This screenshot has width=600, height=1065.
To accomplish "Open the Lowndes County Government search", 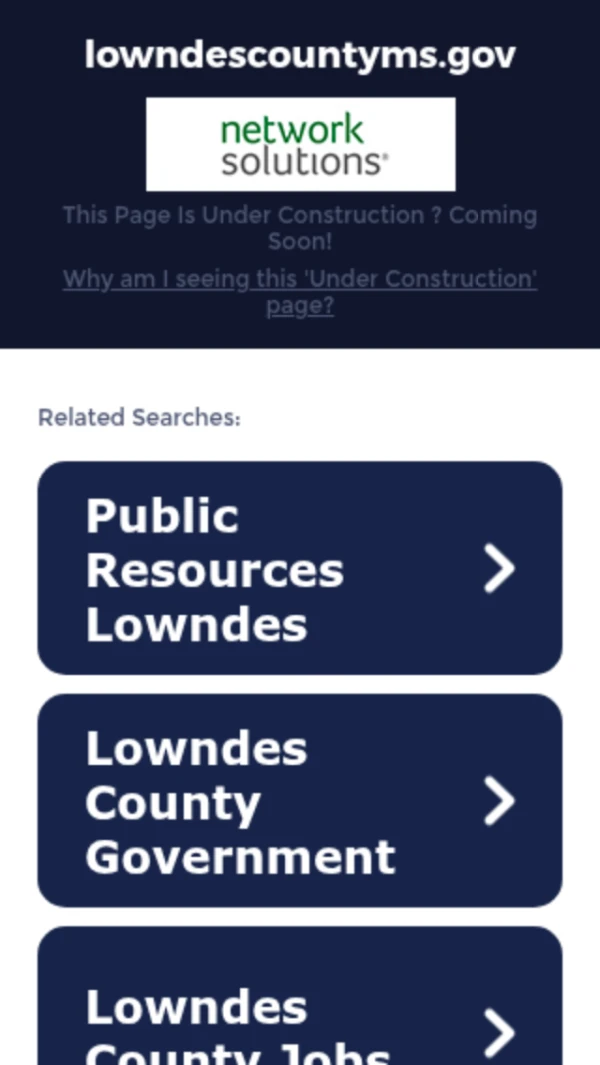I will pos(300,801).
